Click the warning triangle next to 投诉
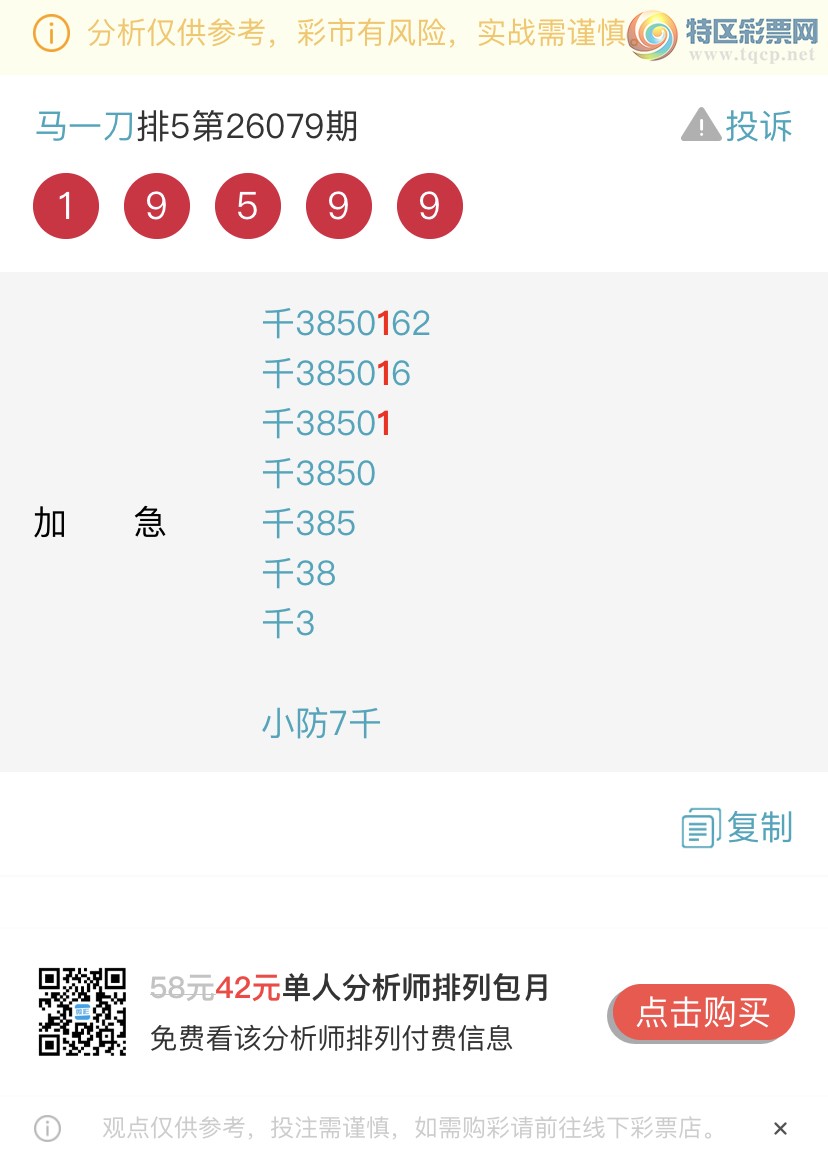This screenshot has width=828, height=1159. click(700, 124)
